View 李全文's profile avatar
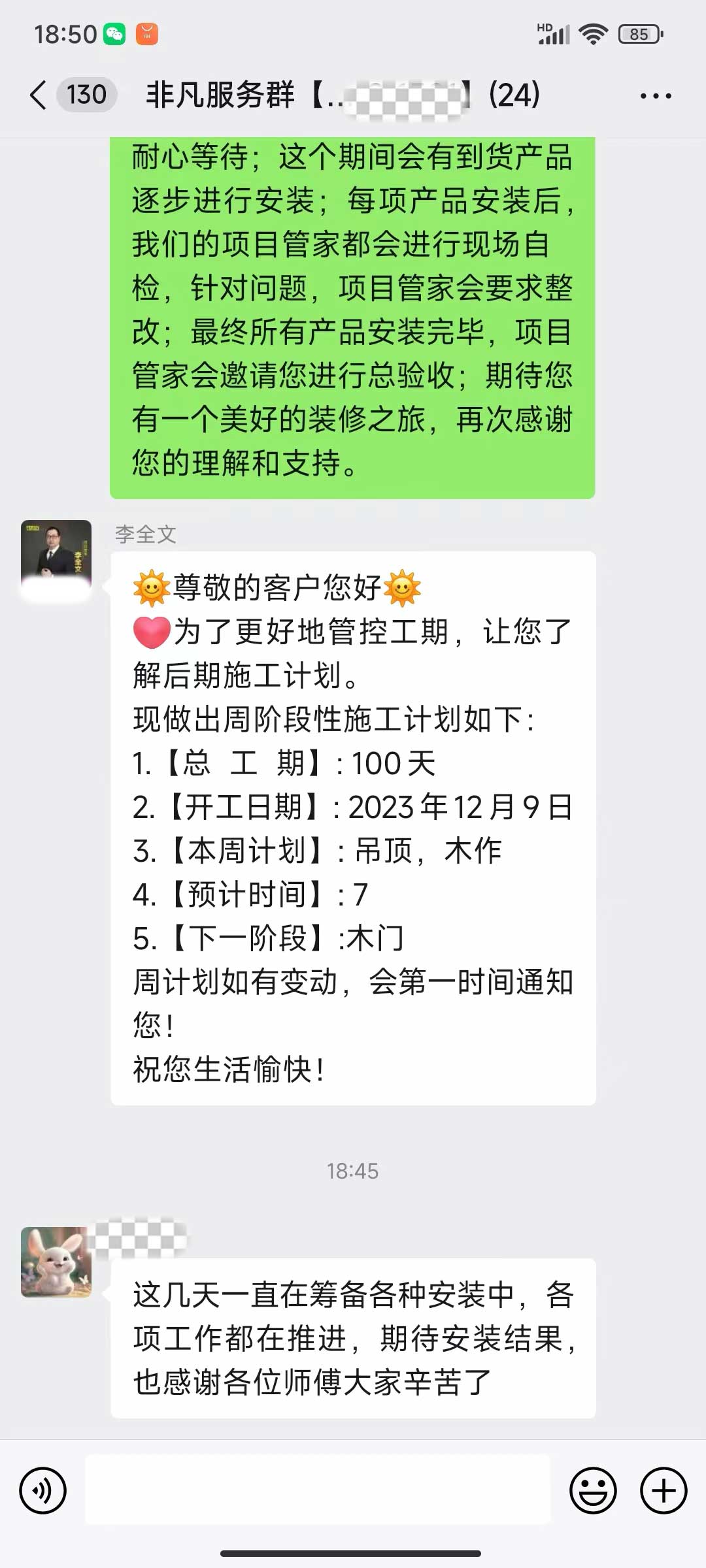 [x=56, y=555]
